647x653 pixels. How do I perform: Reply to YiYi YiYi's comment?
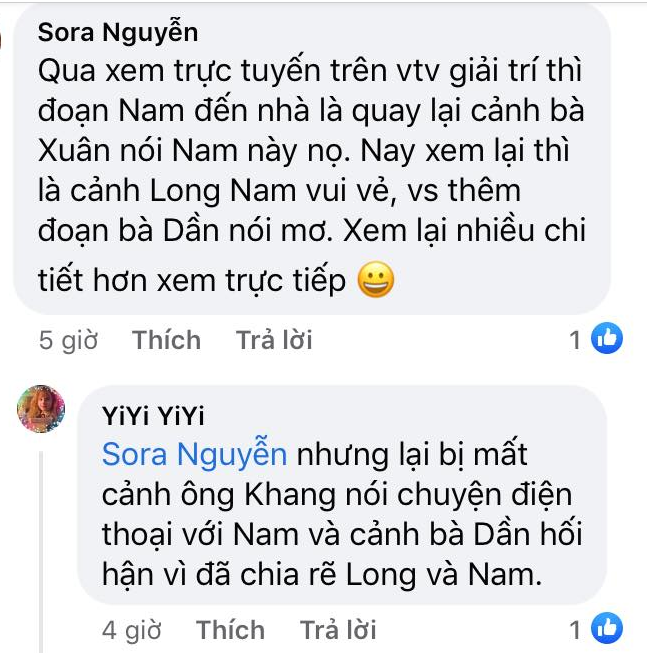(x=338, y=630)
